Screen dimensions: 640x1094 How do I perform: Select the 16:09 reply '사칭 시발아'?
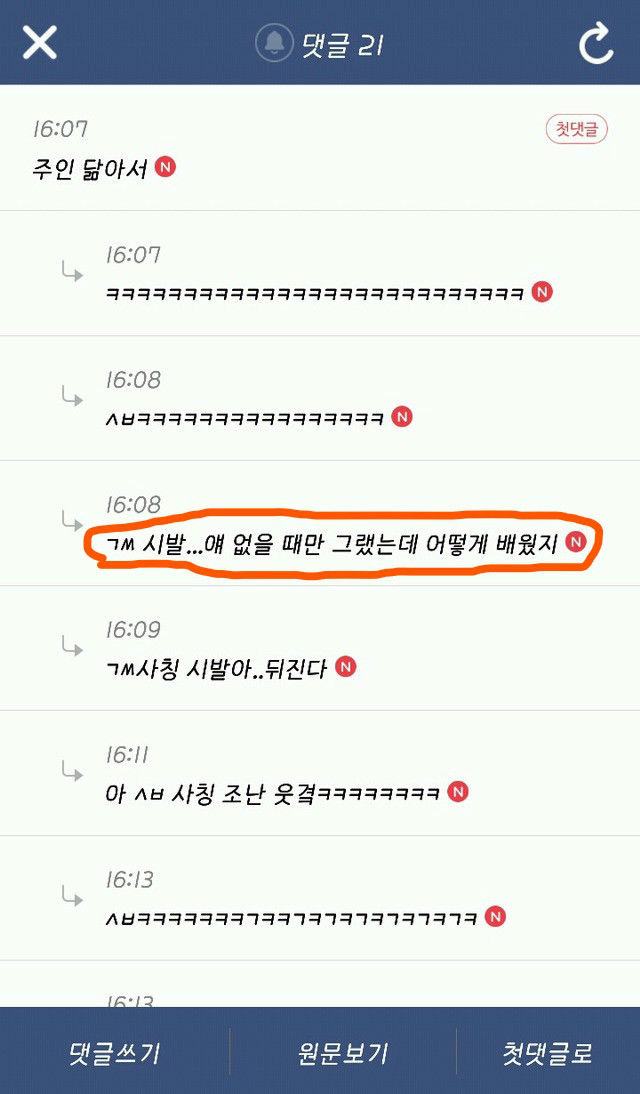click(216, 668)
